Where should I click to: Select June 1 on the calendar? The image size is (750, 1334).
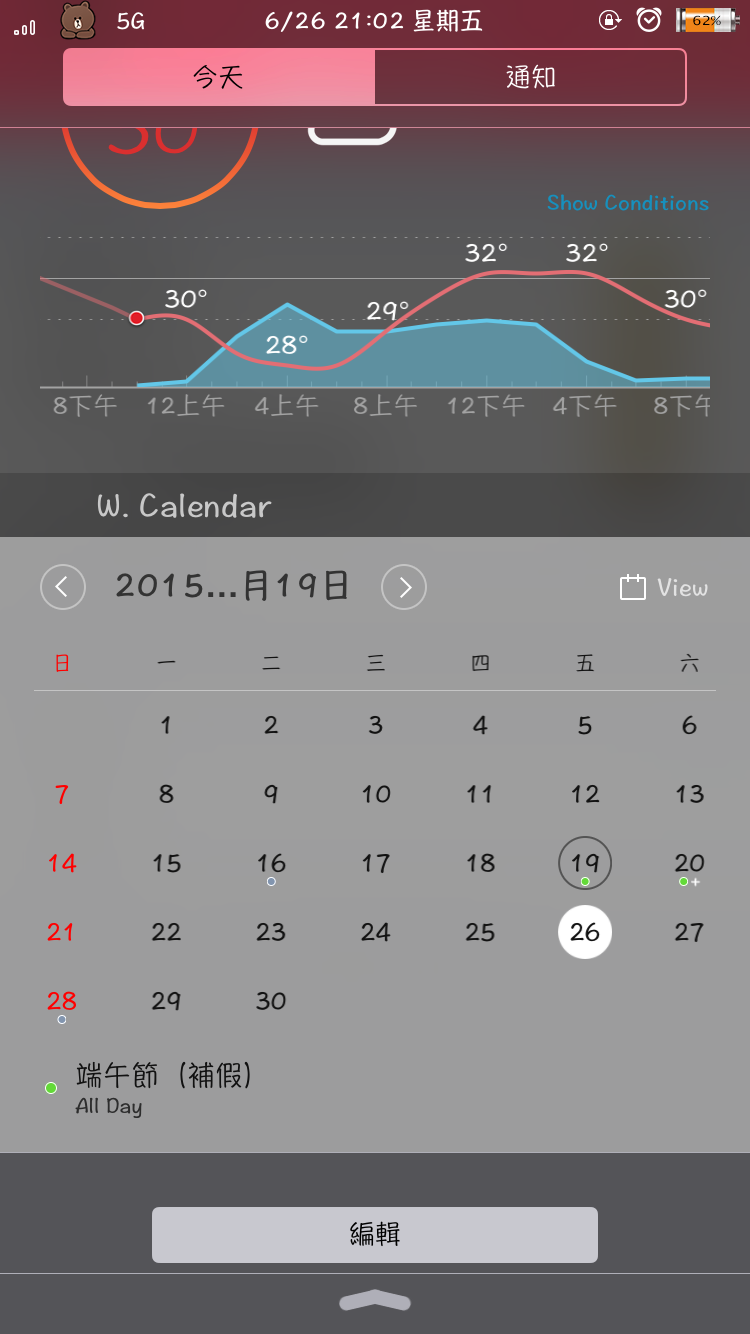point(166,725)
